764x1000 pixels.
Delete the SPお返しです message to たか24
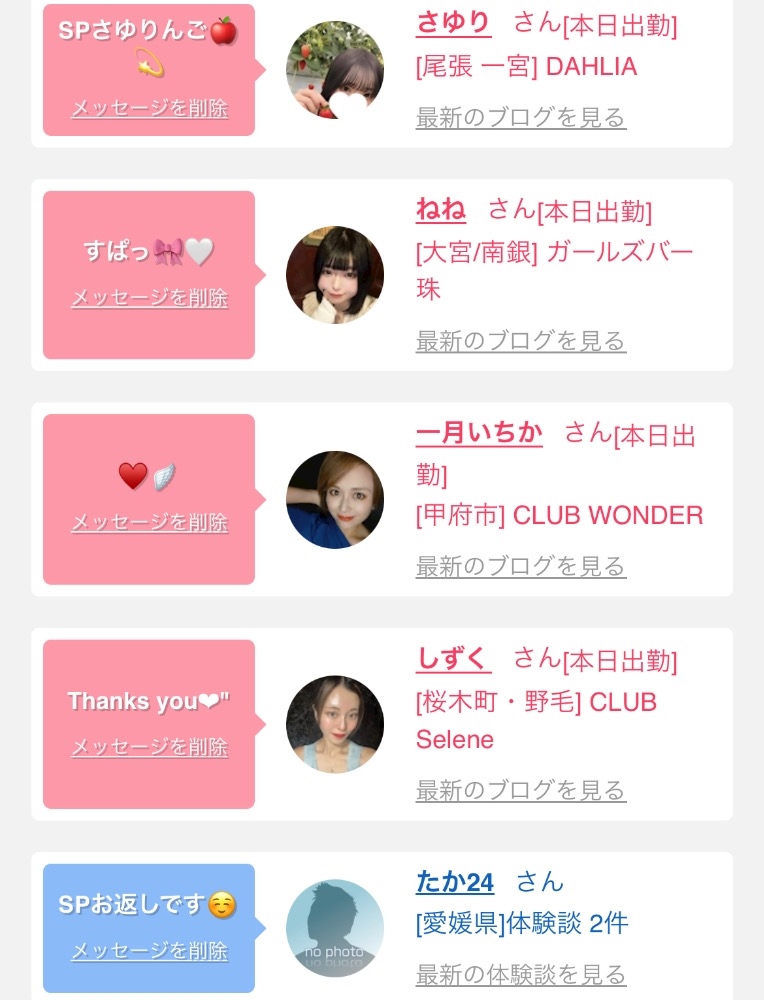[149, 950]
